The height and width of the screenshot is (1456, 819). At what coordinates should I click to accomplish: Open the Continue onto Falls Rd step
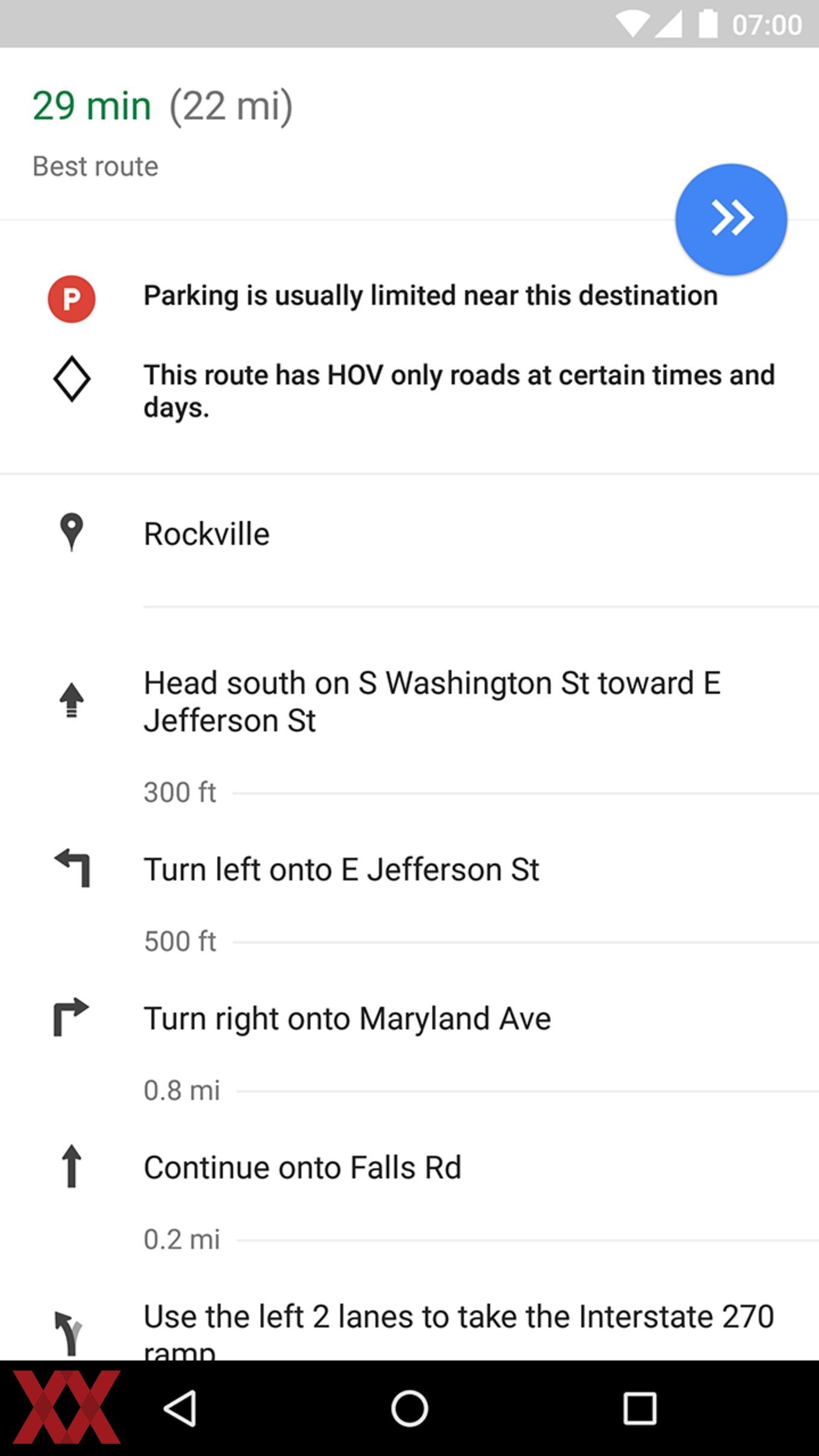coord(409,1167)
